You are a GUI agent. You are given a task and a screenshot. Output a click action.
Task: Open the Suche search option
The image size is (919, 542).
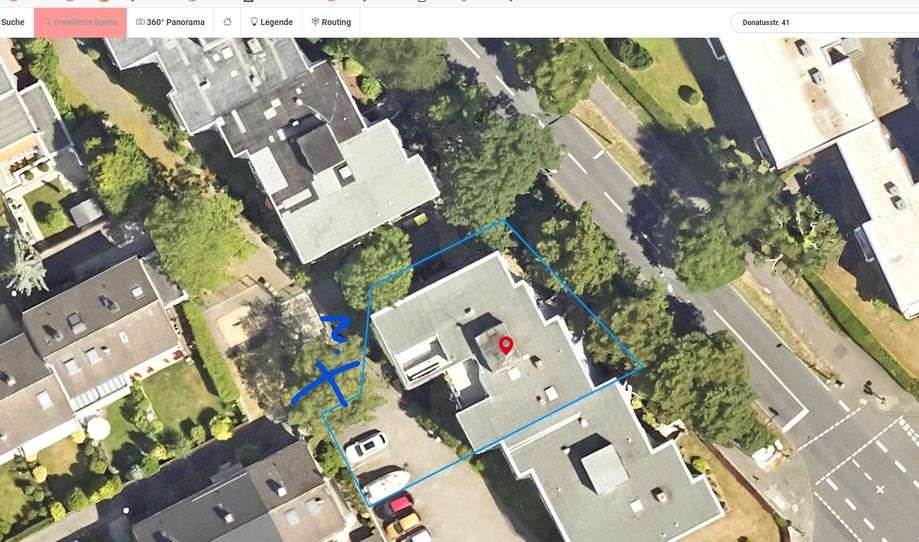13,22
